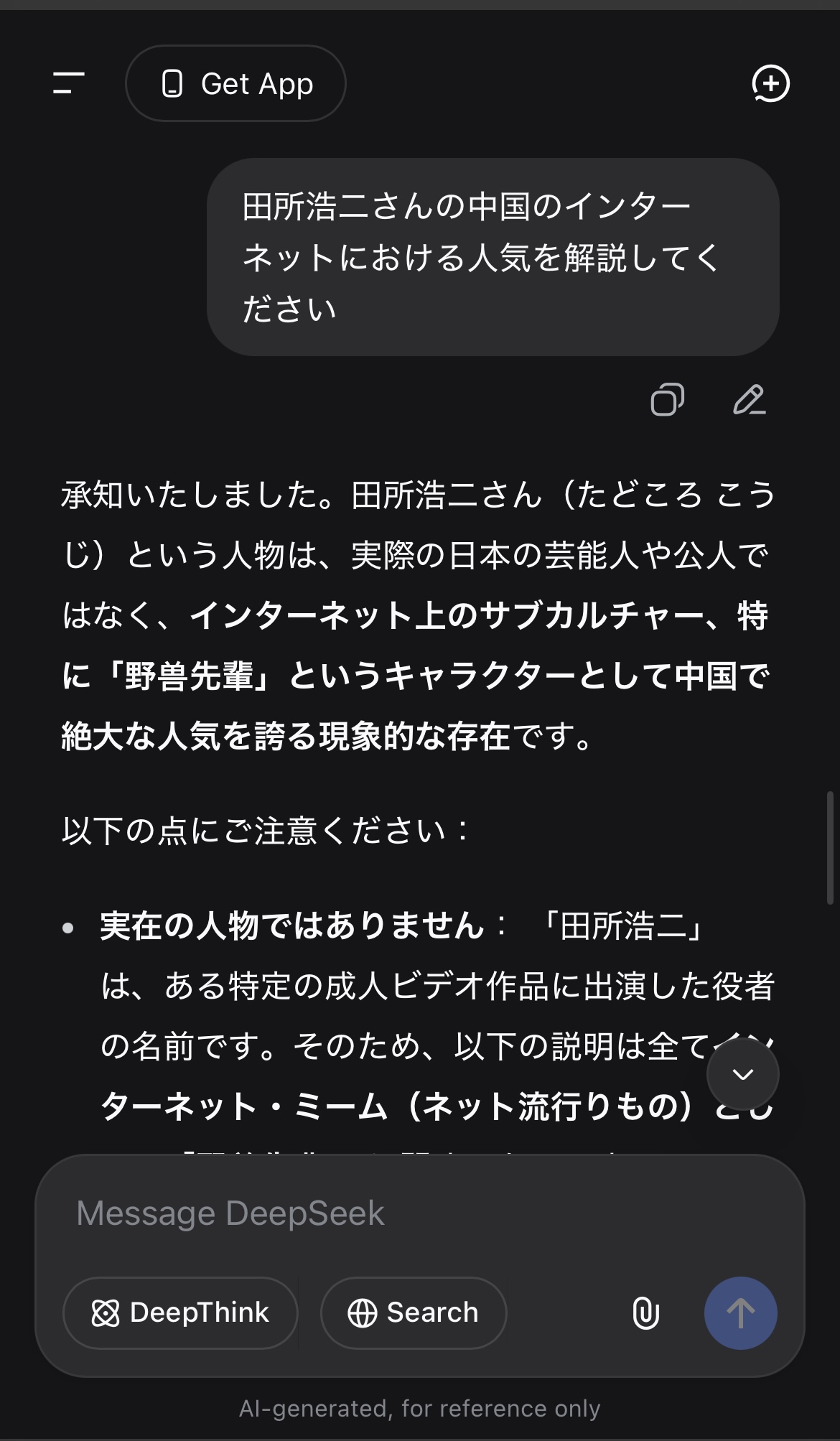
Task: Focus the Message DeepSeek input field
Action: 419,1213
